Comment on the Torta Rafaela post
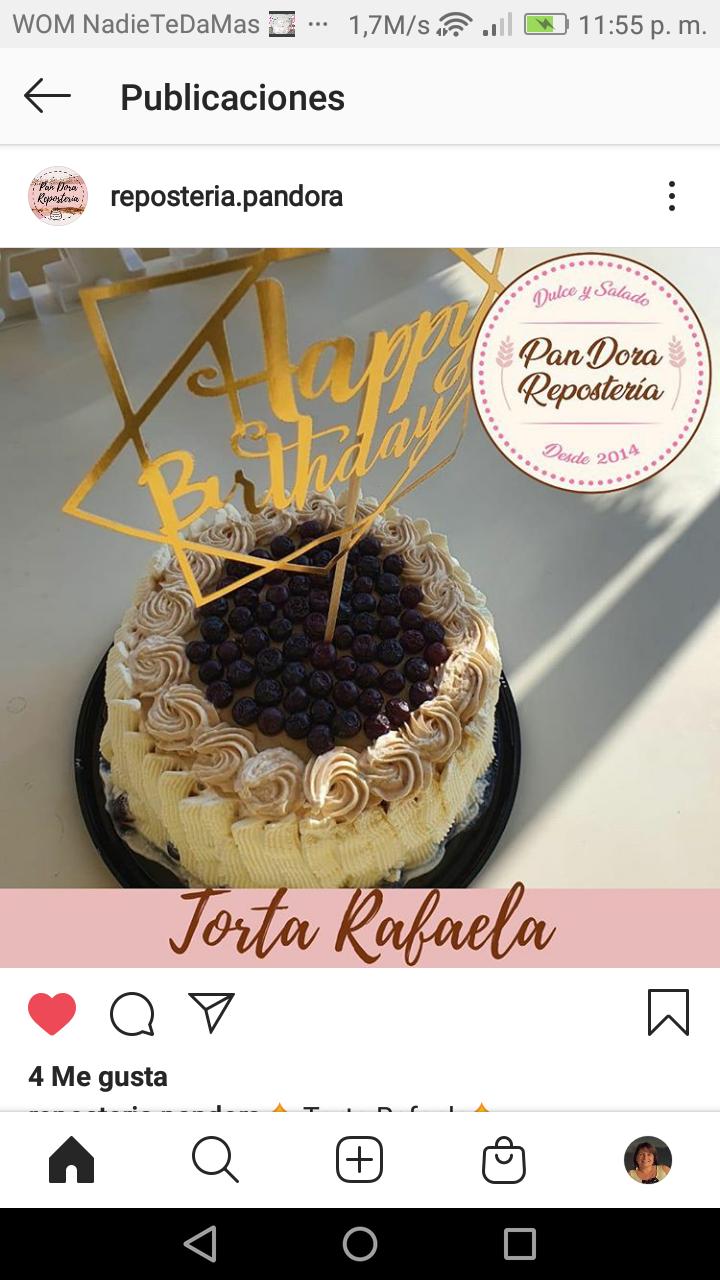This screenshot has height=1280, width=720. [132, 1014]
